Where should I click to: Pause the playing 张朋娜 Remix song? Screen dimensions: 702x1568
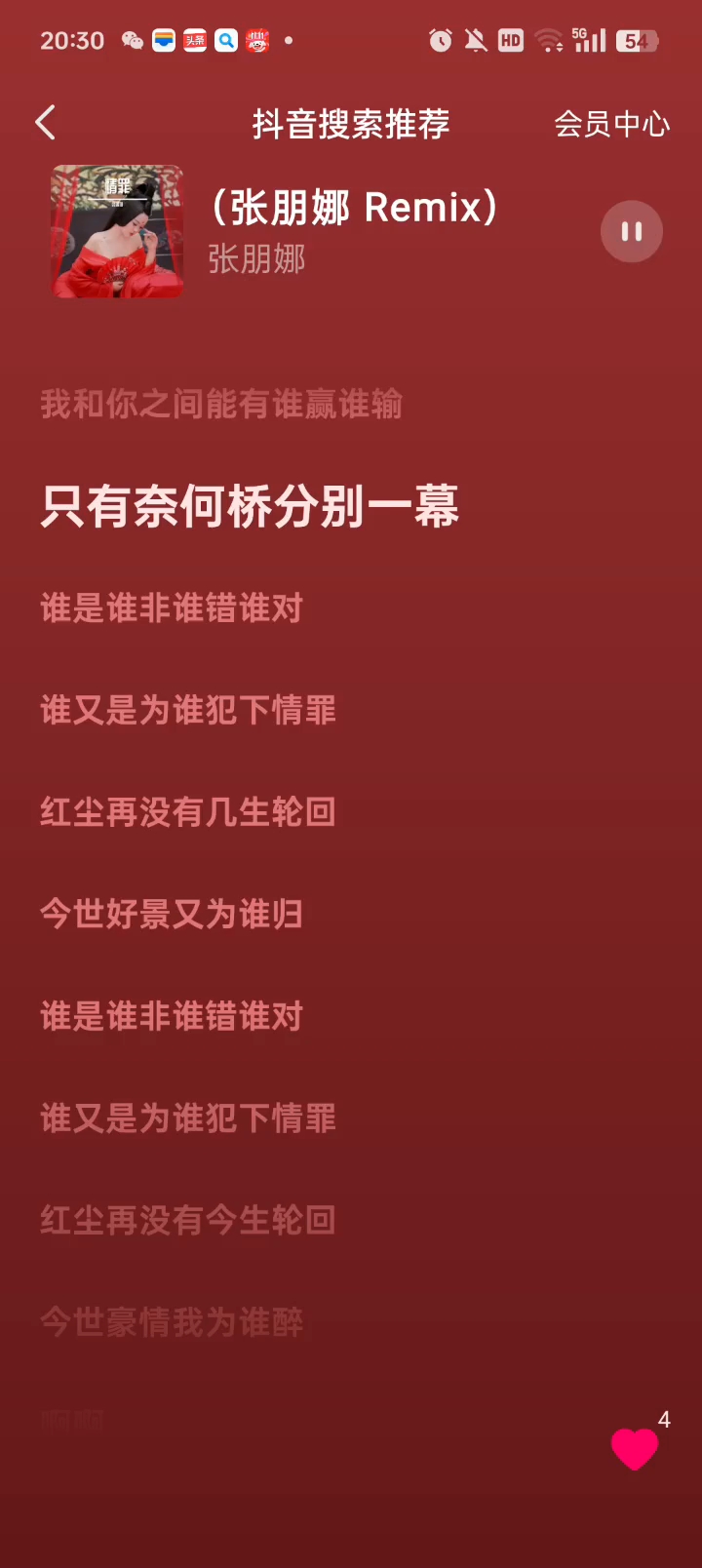click(x=631, y=232)
